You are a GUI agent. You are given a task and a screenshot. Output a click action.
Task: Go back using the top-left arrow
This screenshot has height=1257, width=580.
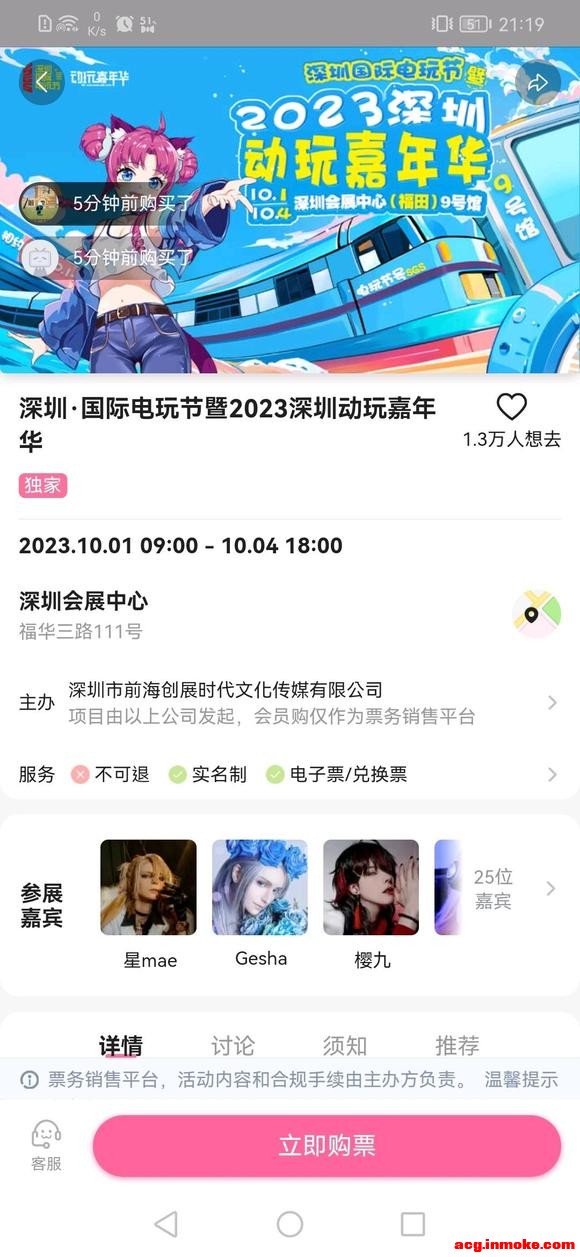click(x=41, y=82)
